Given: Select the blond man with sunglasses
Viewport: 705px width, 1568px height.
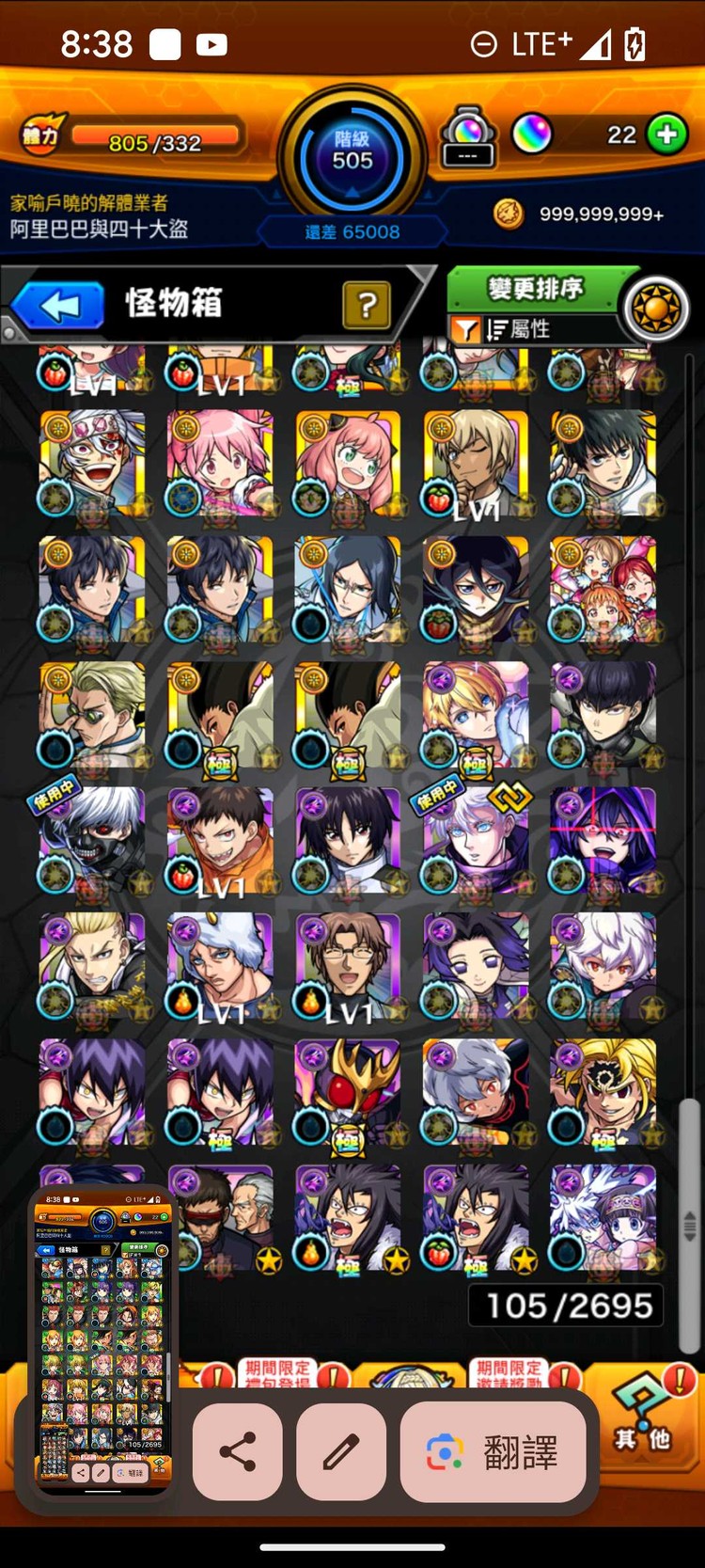Looking at the screenshot, I should click(x=92, y=715).
